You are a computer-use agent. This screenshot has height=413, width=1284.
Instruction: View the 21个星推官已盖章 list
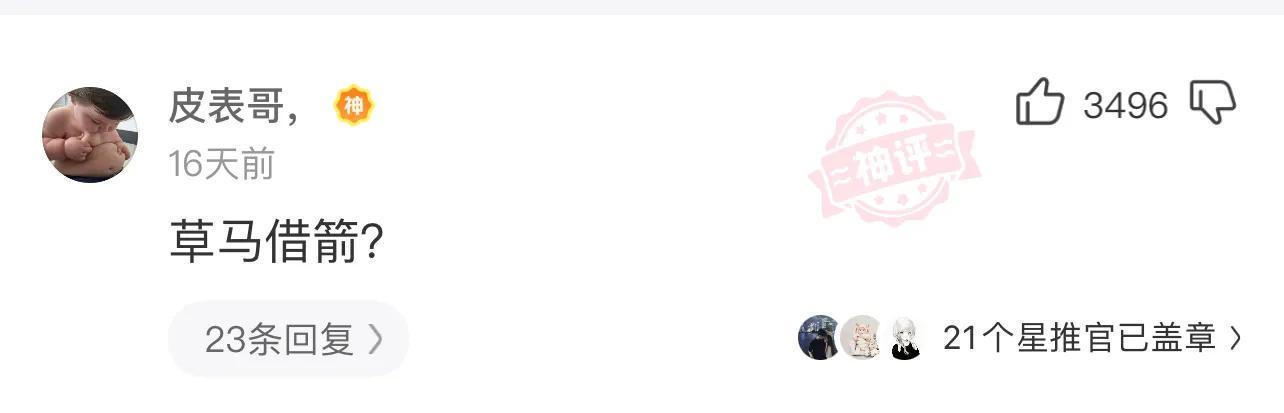pyautogui.click(x=1080, y=339)
